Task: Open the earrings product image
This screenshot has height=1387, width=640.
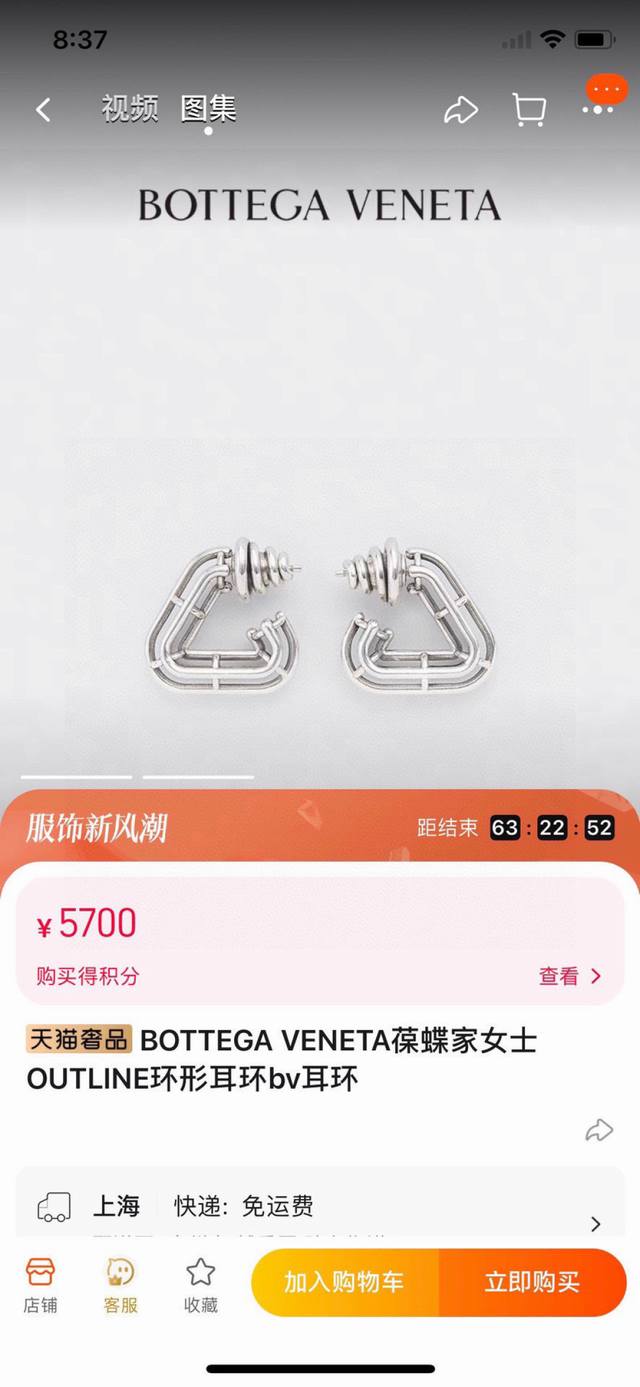Action: (x=320, y=620)
